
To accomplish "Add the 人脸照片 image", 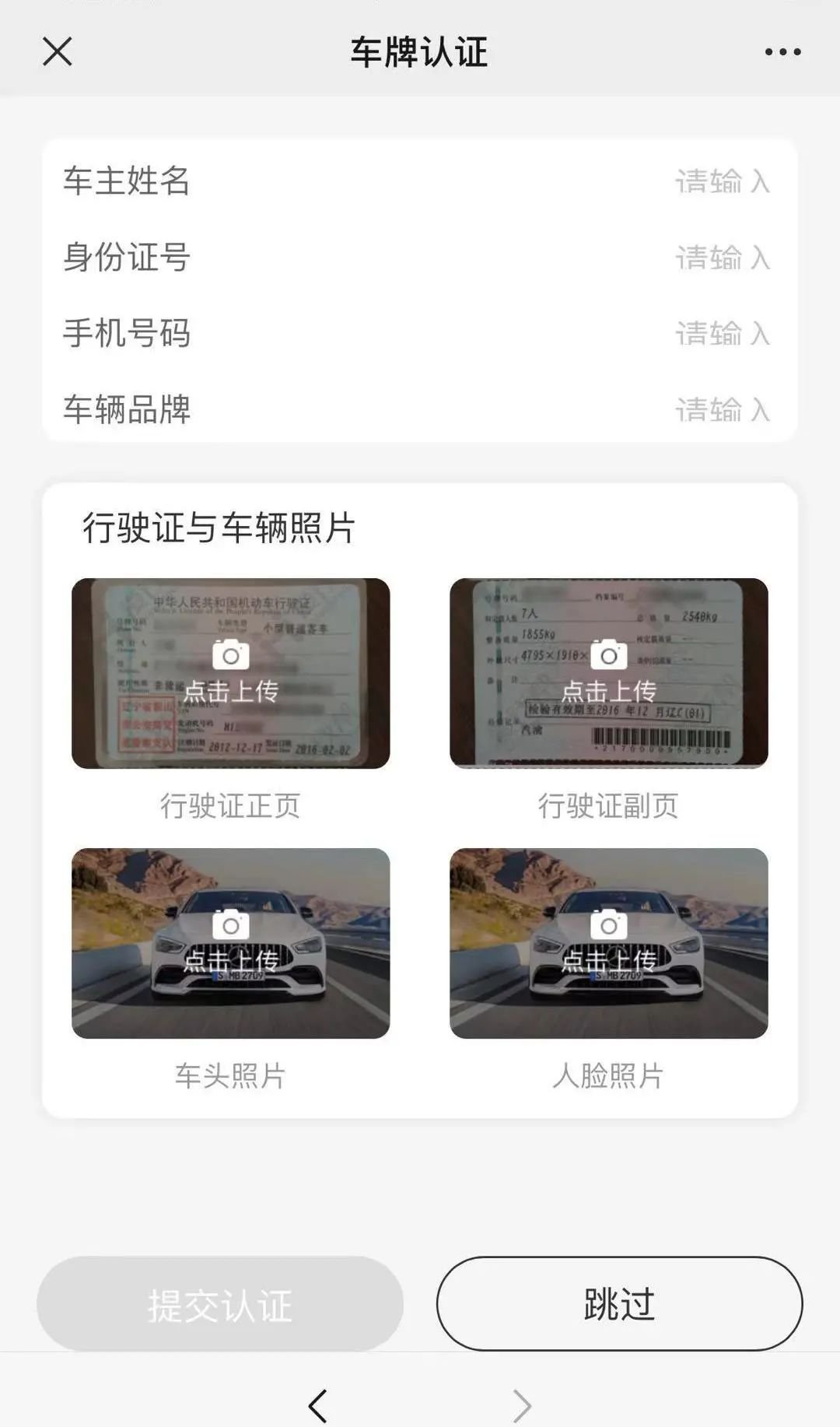I will [x=609, y=943].
